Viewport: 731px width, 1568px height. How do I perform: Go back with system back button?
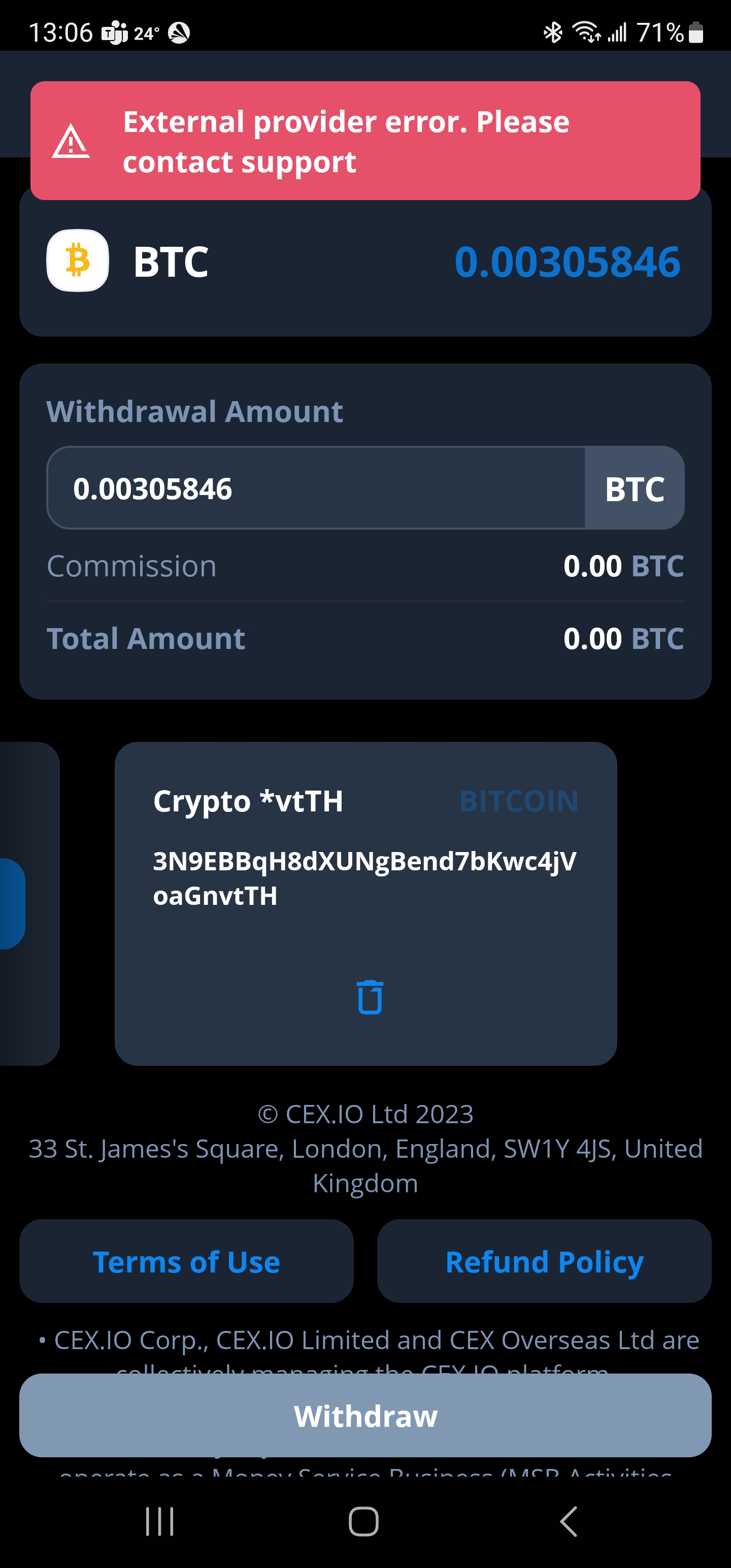pyautogui.click(x=569, y=1522)
